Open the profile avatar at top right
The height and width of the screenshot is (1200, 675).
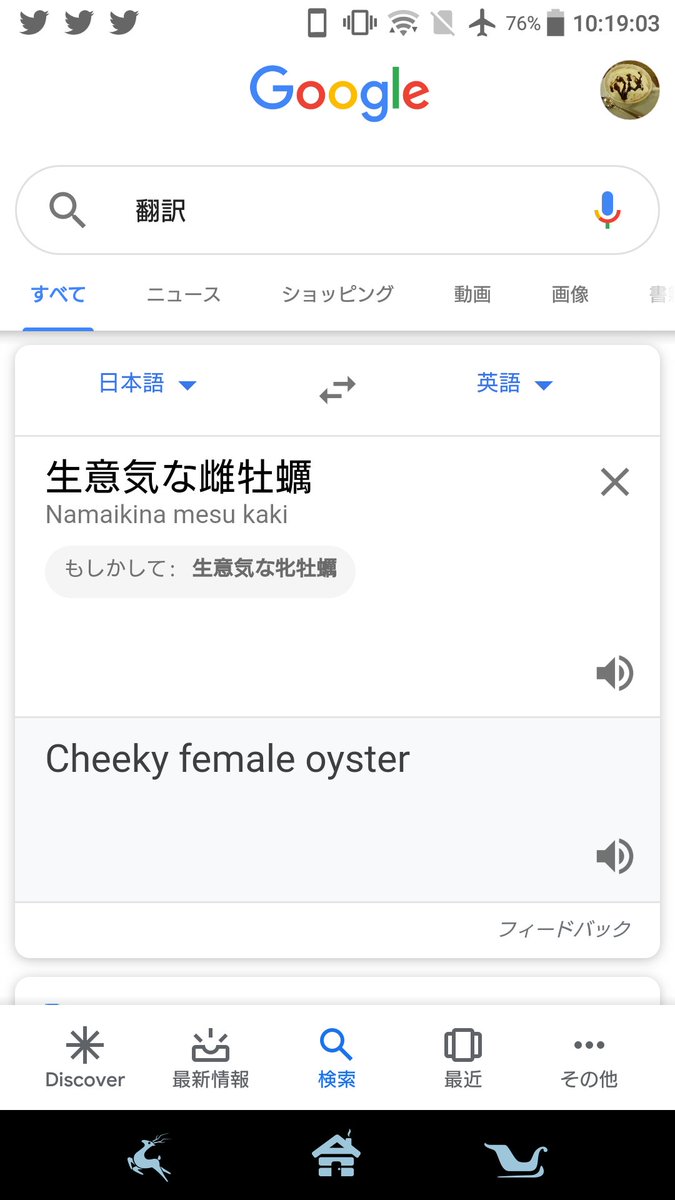629,90
